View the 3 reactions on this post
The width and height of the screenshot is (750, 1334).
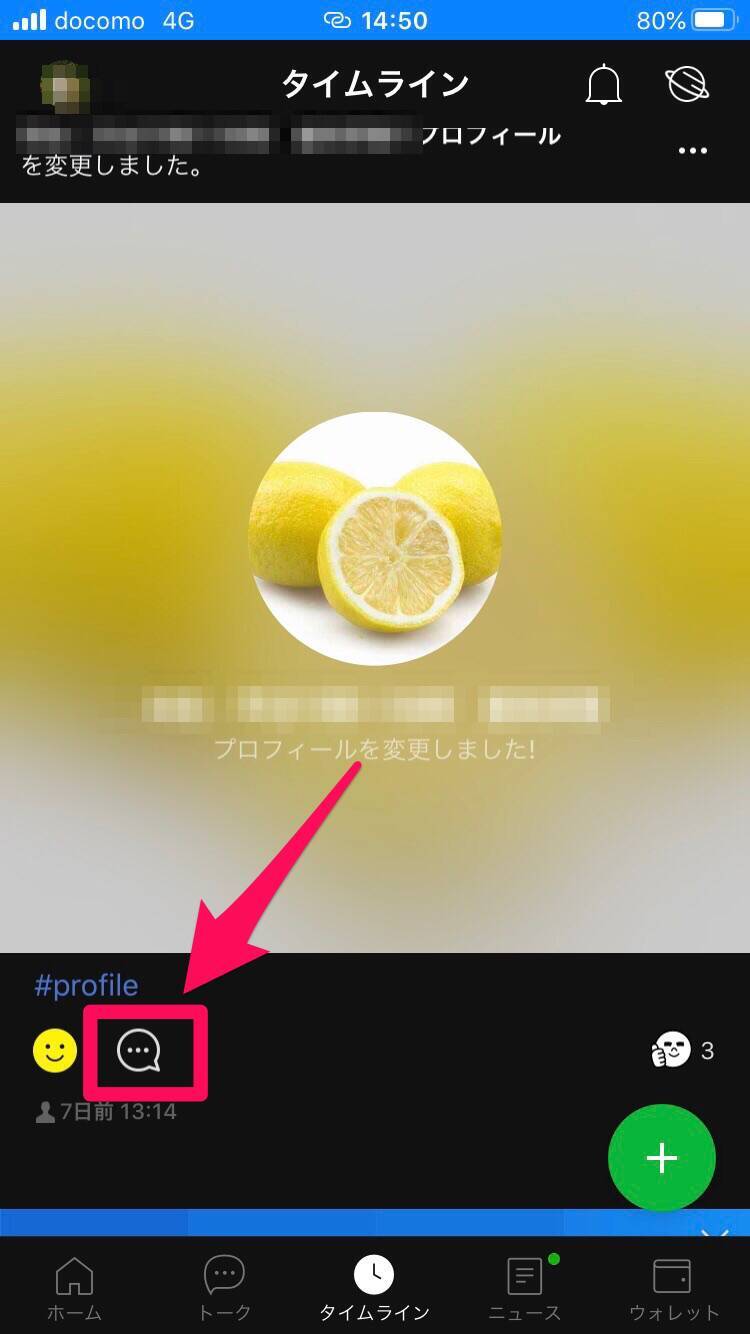pos(682,1051)
